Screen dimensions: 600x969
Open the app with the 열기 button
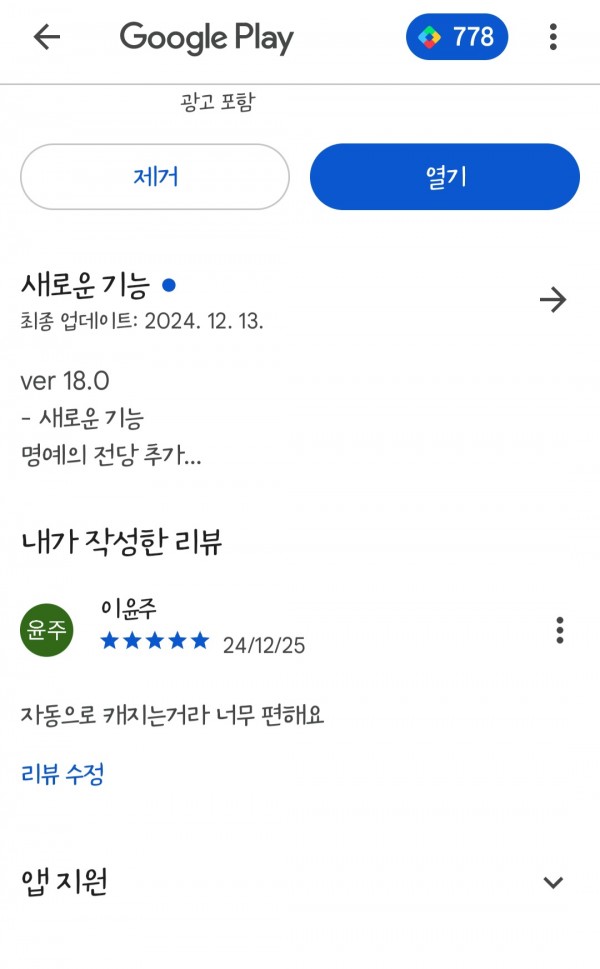coord(445,177)
